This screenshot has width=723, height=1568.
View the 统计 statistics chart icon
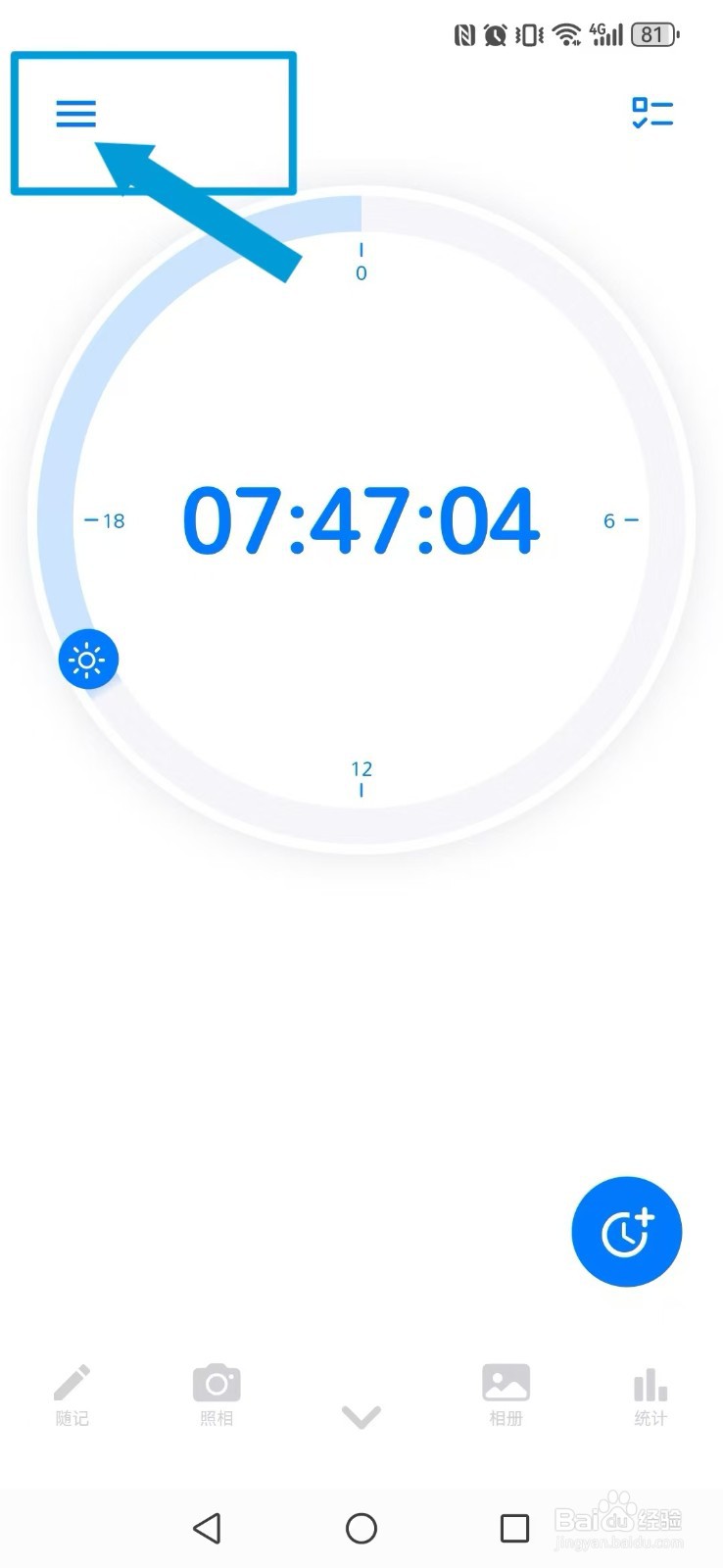[x=650, y=1385]
